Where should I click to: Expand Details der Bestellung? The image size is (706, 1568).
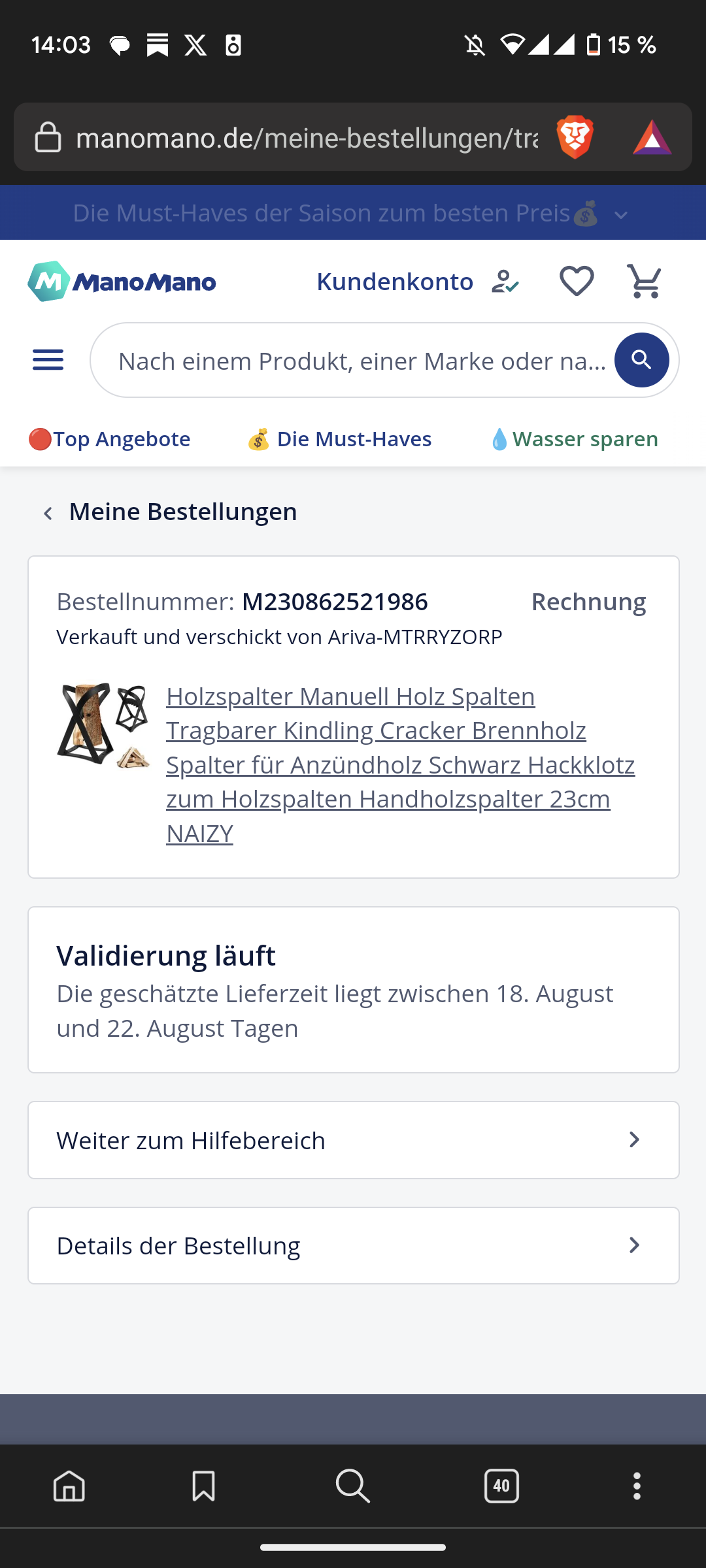[x=353, y=1246]
